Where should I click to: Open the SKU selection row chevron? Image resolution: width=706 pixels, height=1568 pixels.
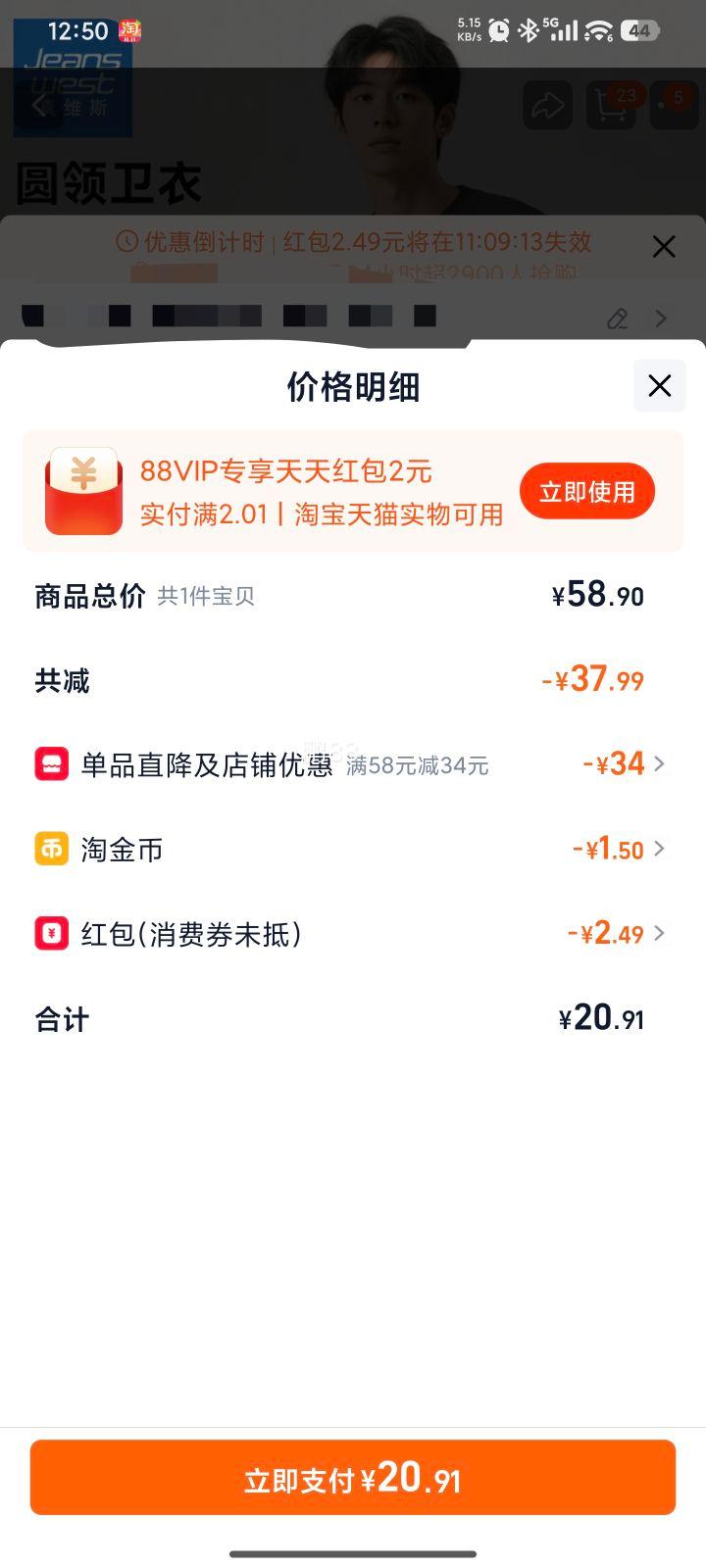coord(662,318)
